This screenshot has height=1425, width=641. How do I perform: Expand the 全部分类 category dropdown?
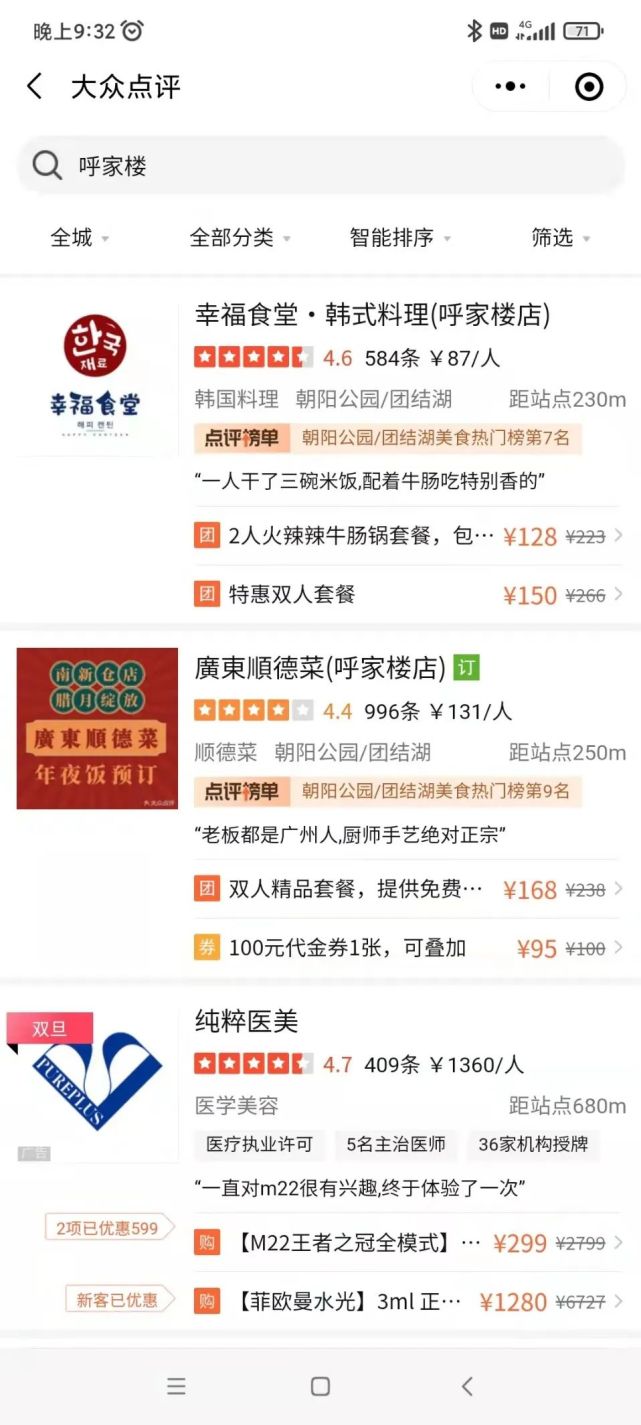pos(240,238)
